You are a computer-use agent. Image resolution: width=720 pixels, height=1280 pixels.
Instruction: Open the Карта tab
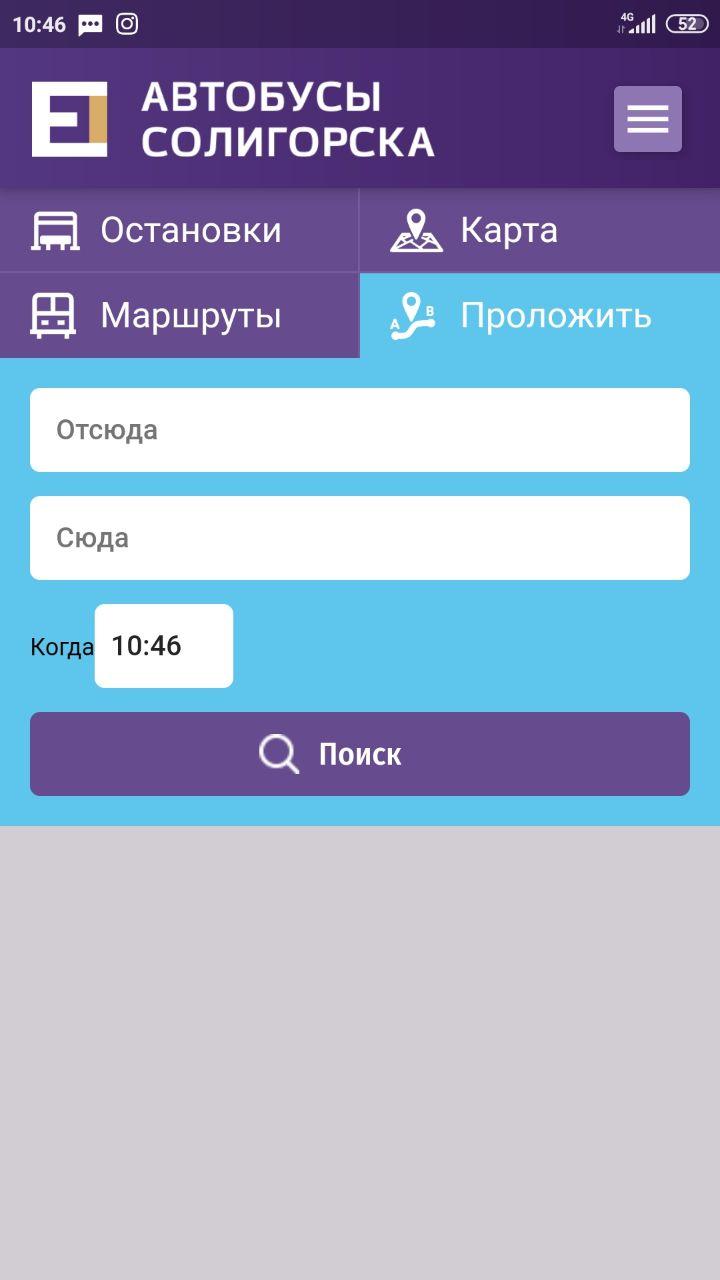(x=540, y=229)
